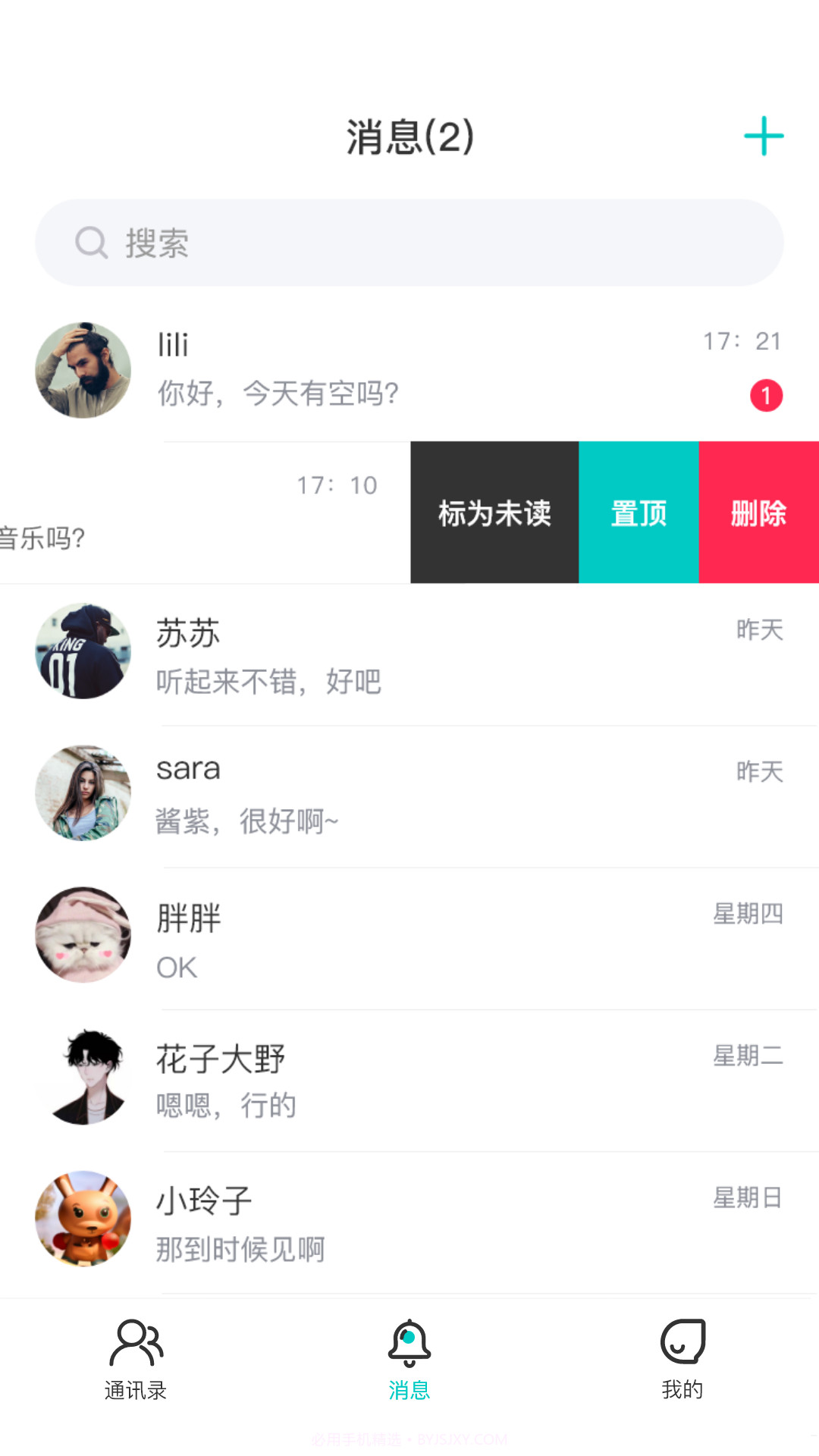The width and height of the screenshot is (819, 1456).
Task: Switch to the 消息 tab
Action: pyautogui.click(x=409, y=1357)
